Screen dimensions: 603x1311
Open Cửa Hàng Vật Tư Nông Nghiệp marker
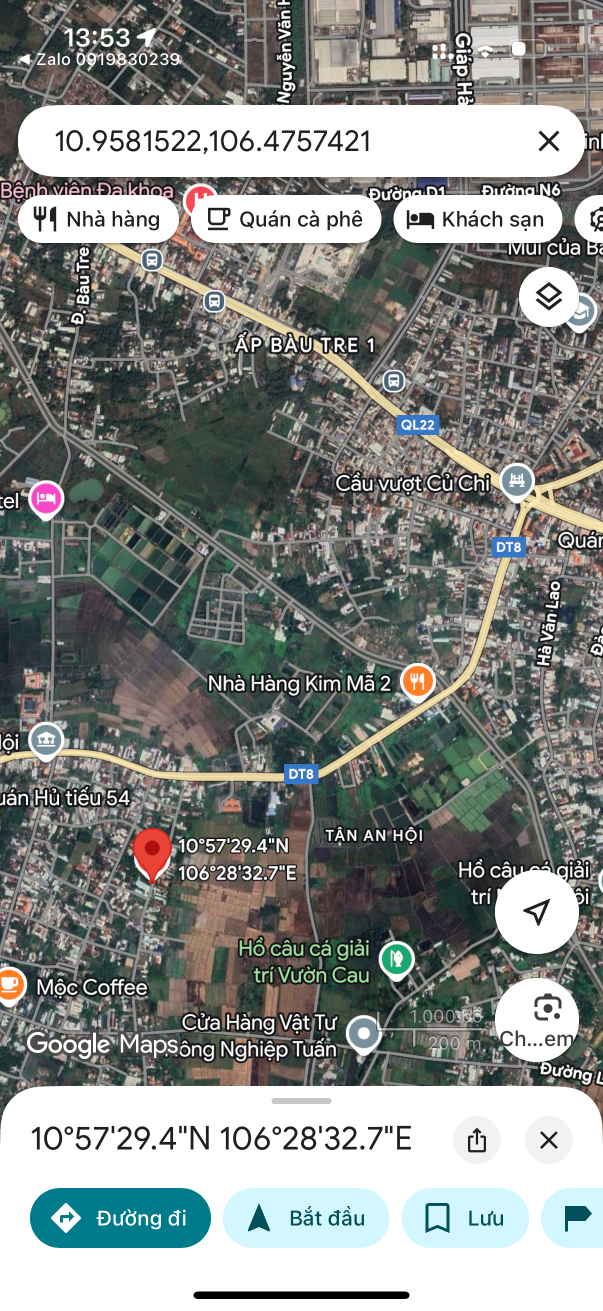[x=363, y=1034]
